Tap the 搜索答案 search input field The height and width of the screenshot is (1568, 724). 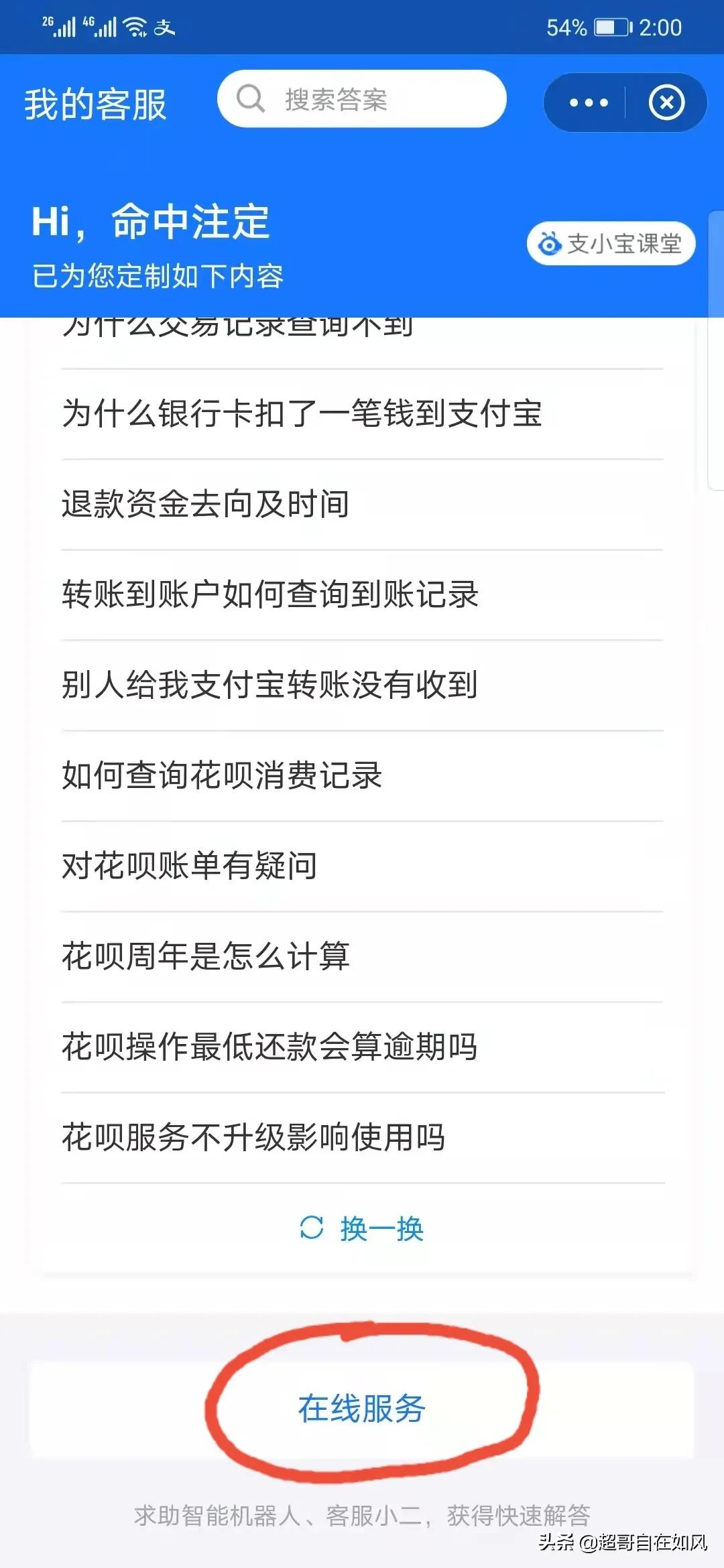362,99
